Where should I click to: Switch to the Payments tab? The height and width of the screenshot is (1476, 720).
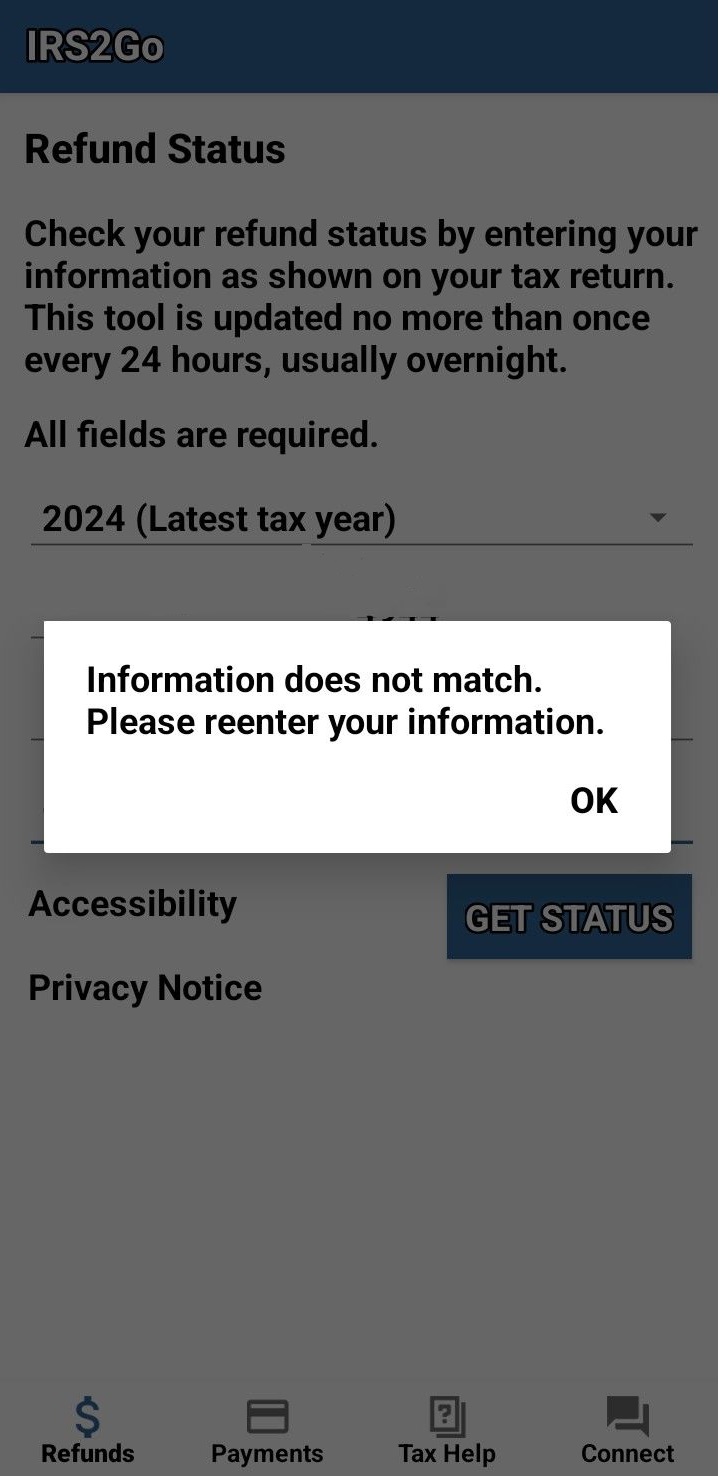pos(265,1432)
